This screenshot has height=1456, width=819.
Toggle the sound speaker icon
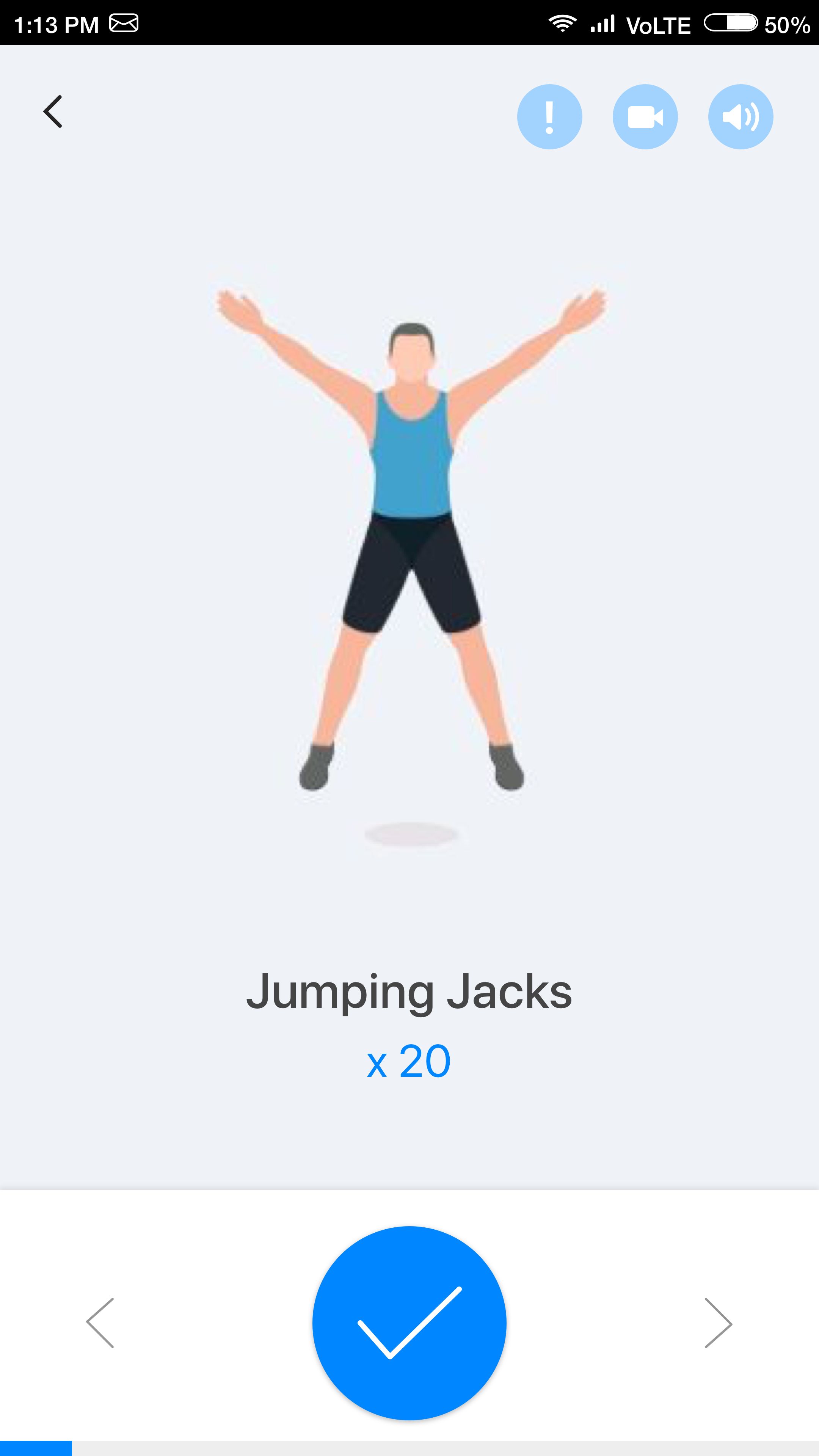(741, 117)
